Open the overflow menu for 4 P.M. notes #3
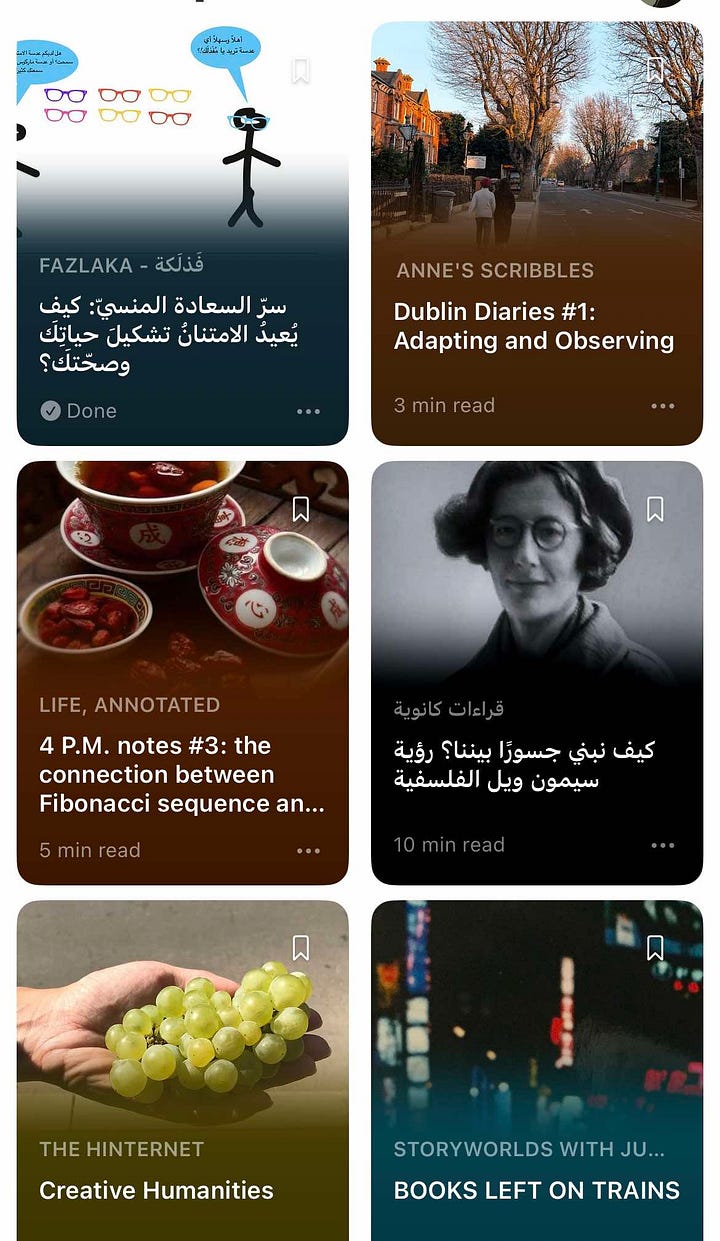Screen dimensions: 720x1241 click(x=308, y=850)
